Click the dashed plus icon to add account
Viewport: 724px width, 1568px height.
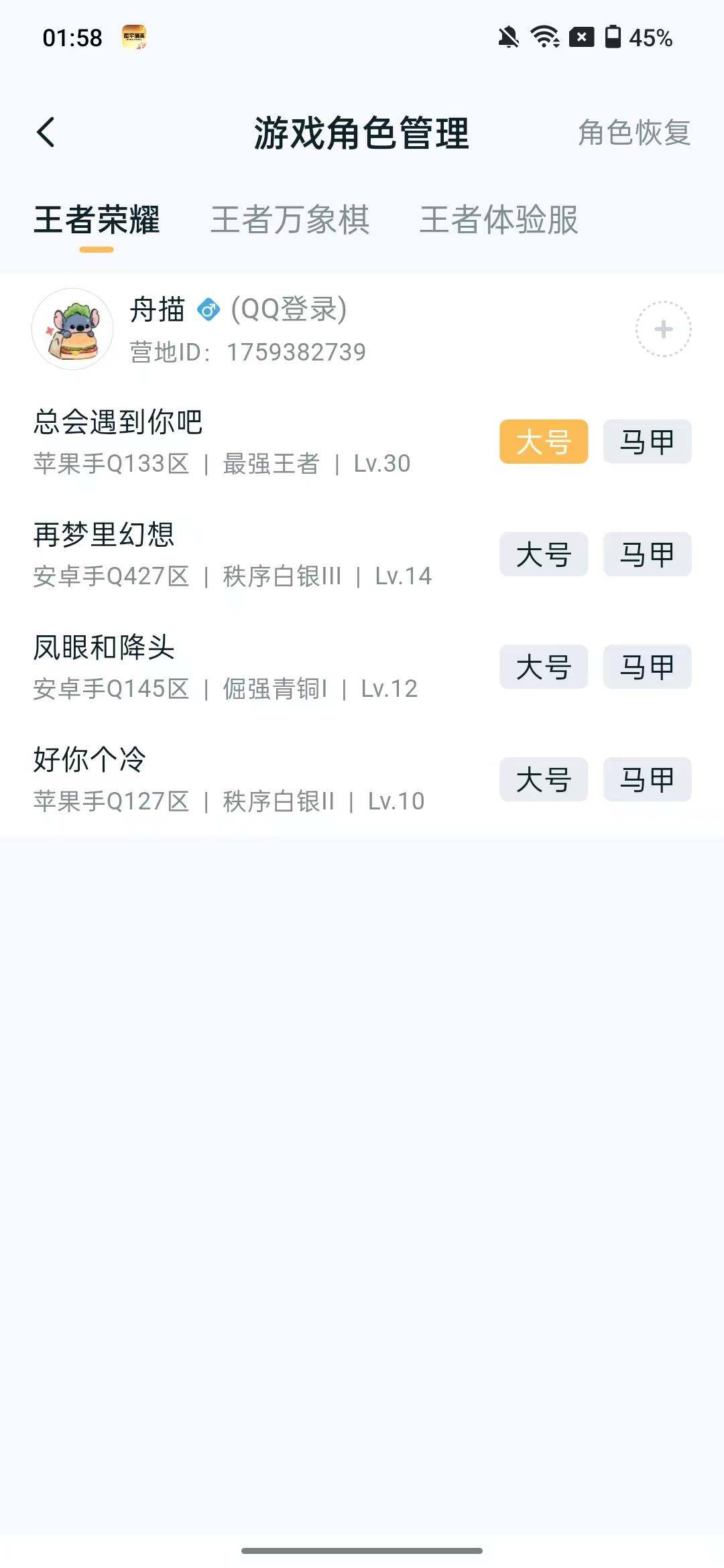pos(662,328)
